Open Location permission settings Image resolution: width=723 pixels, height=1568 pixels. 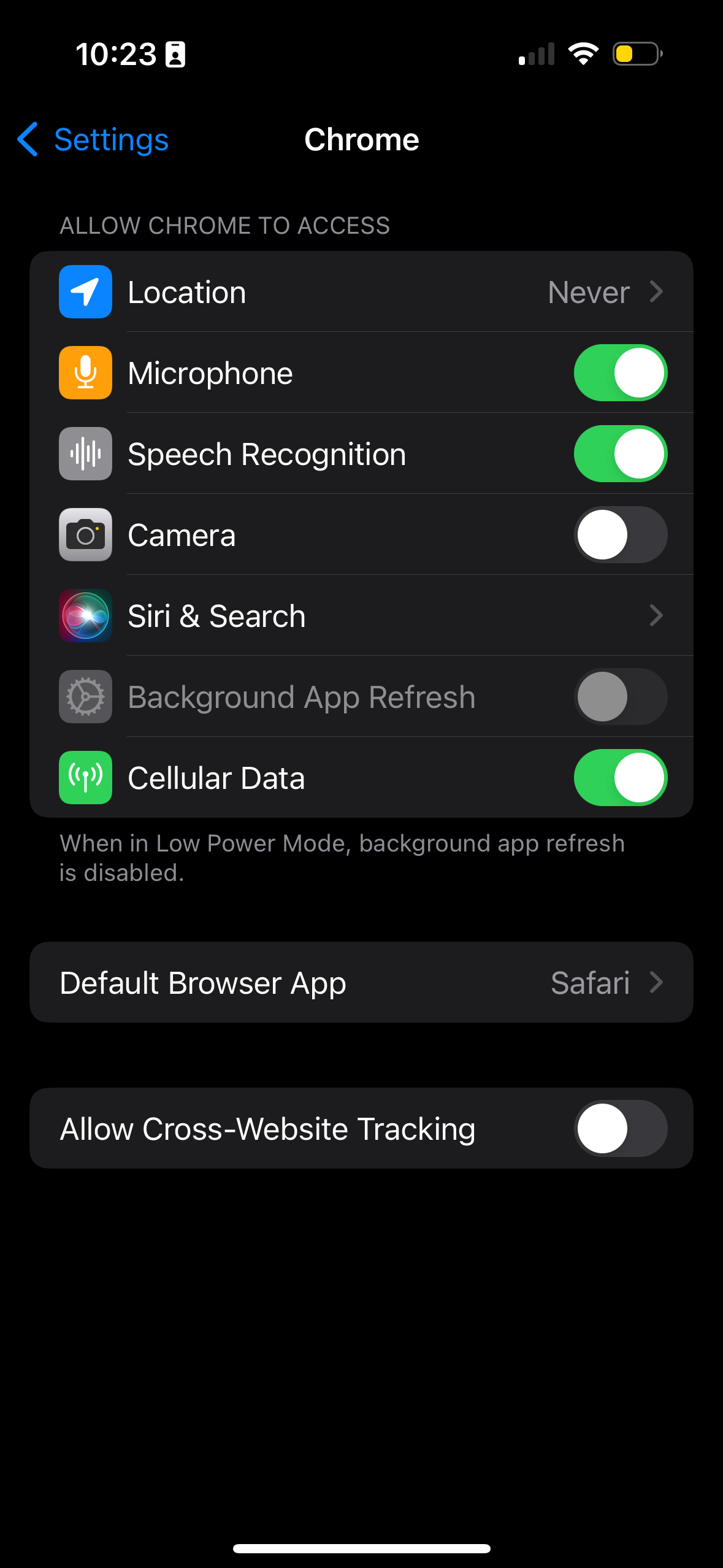(362, 291)
